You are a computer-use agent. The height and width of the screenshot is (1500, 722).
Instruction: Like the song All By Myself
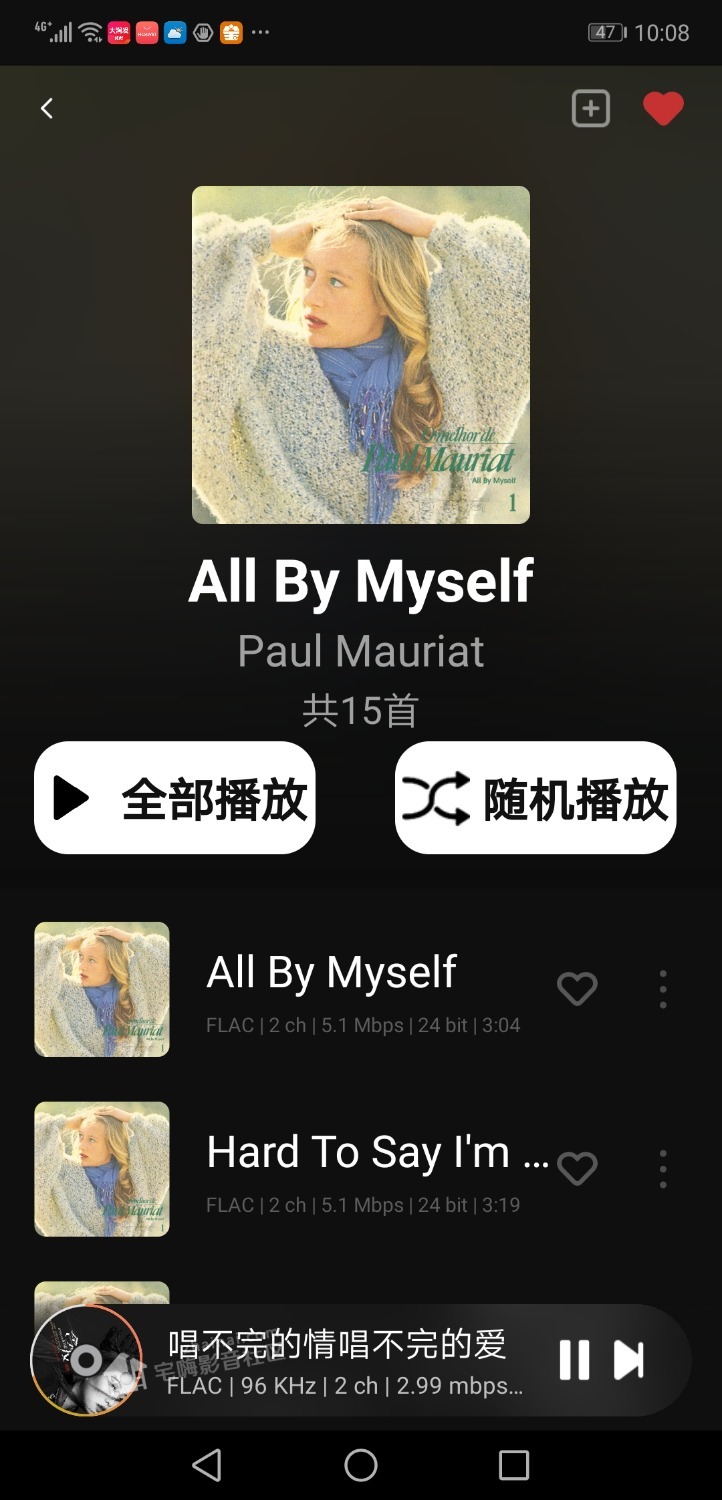pyautogui.click(x=577, y=989)
